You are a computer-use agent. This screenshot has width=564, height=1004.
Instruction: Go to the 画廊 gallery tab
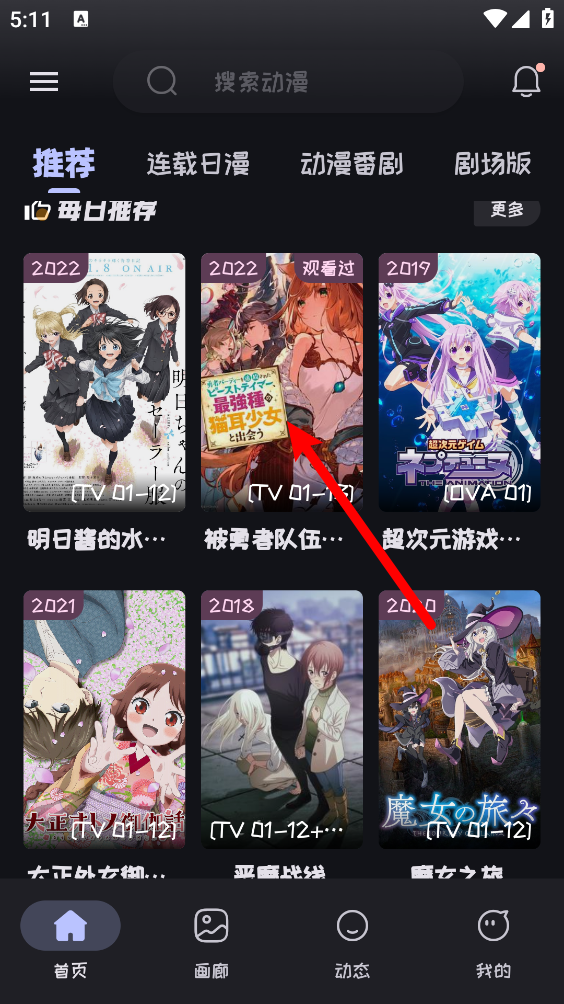click(x=211, y=941)
